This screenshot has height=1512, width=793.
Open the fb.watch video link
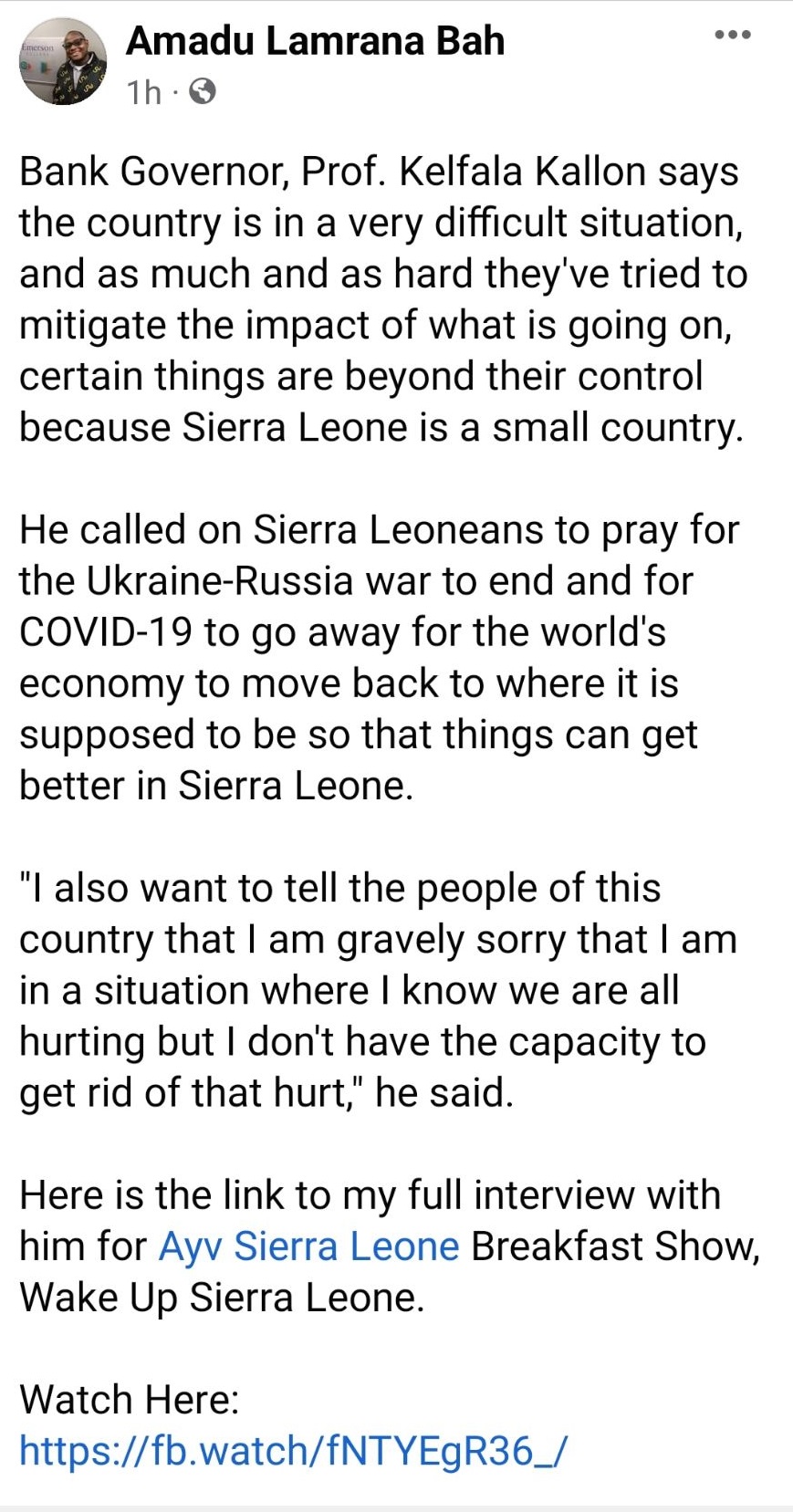(x=293, y=1450)
